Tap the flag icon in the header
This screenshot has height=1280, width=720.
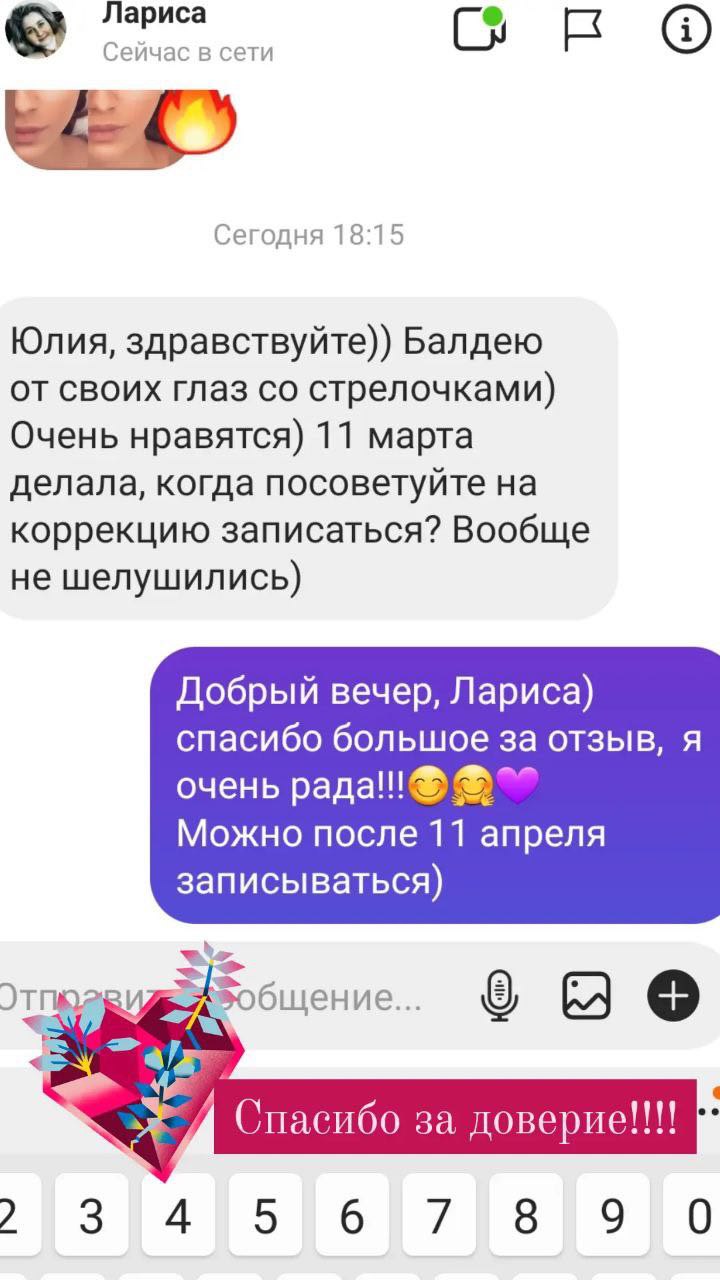(x=584, y=29)
